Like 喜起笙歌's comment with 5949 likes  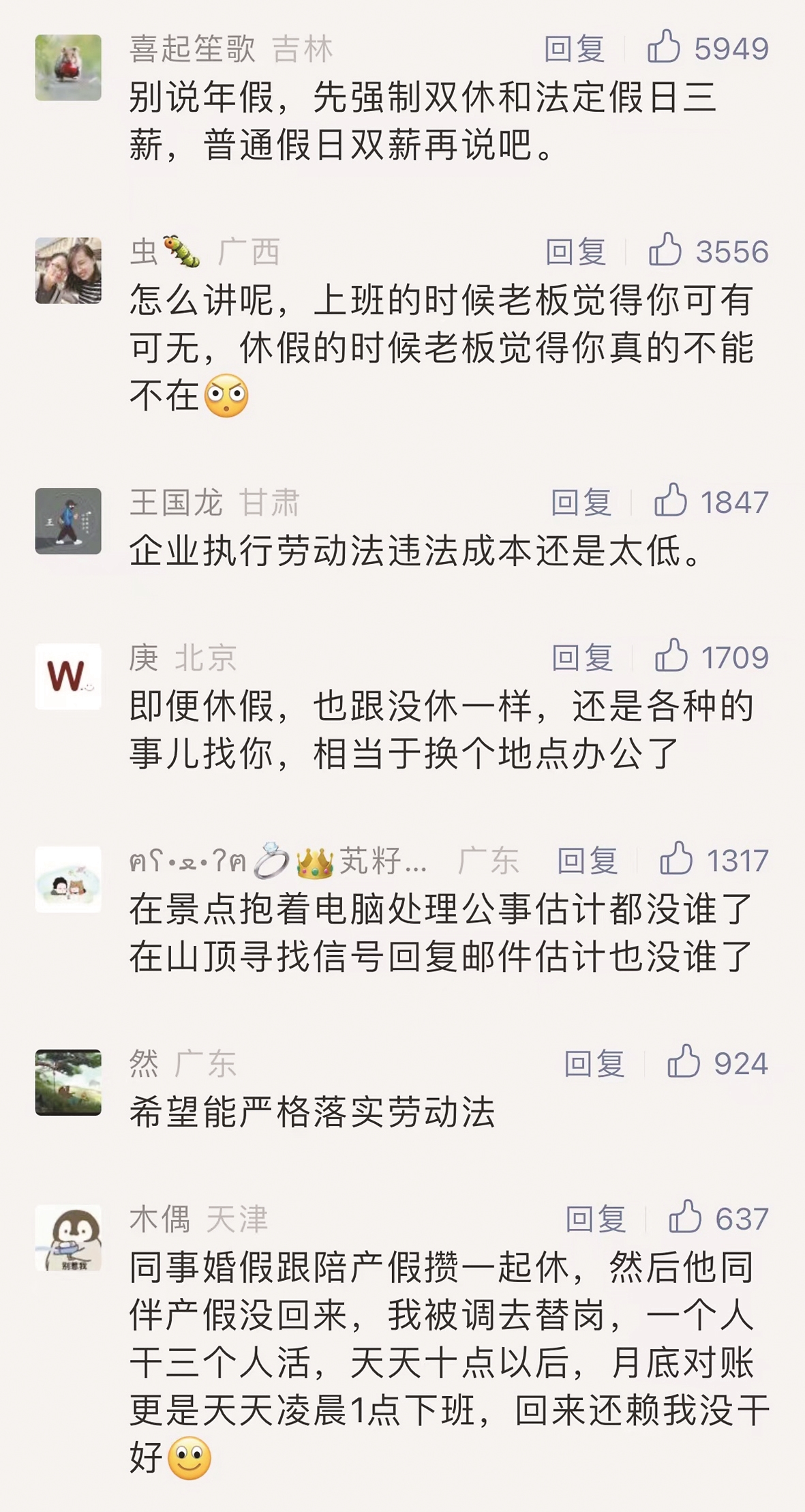click(x=664, y=48)
